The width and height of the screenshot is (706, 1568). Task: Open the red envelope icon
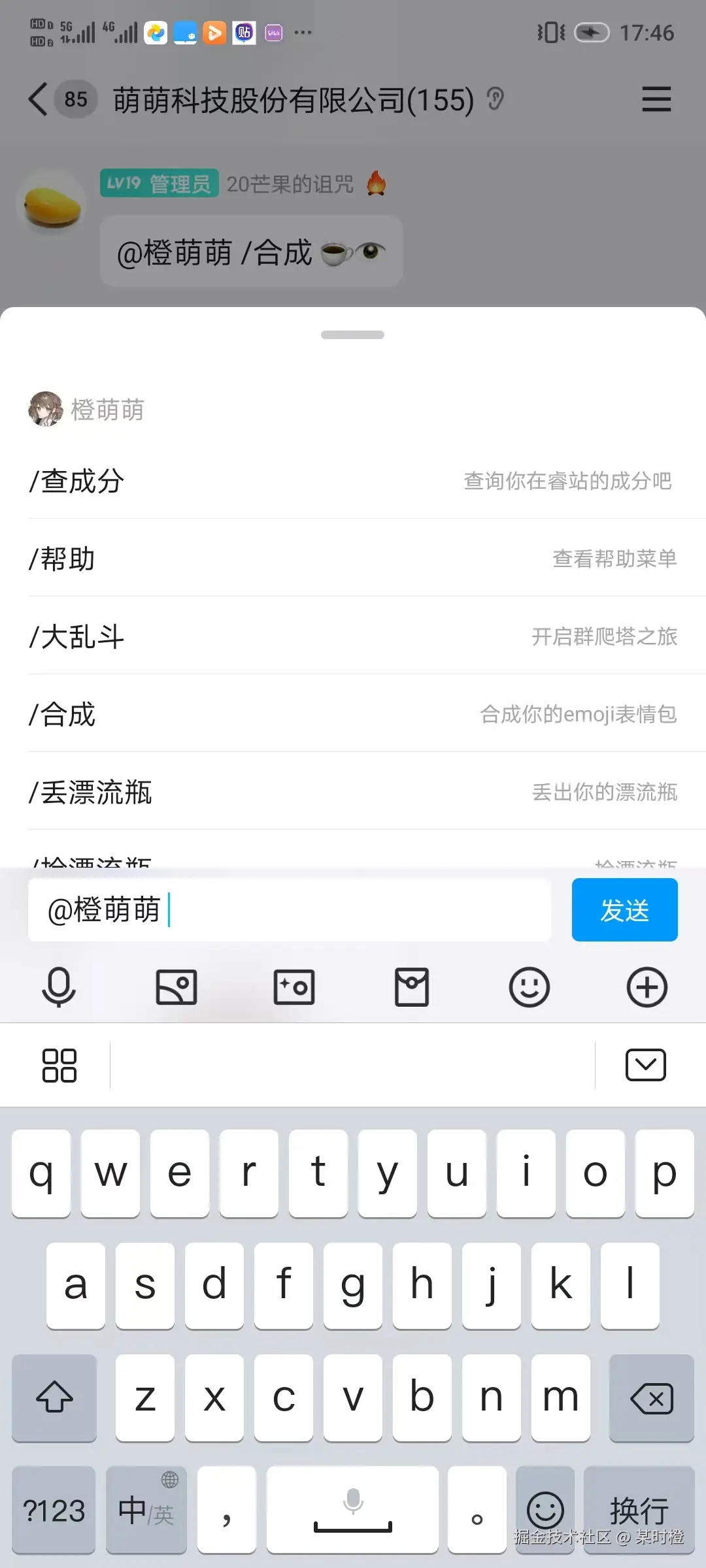[412, 987]
